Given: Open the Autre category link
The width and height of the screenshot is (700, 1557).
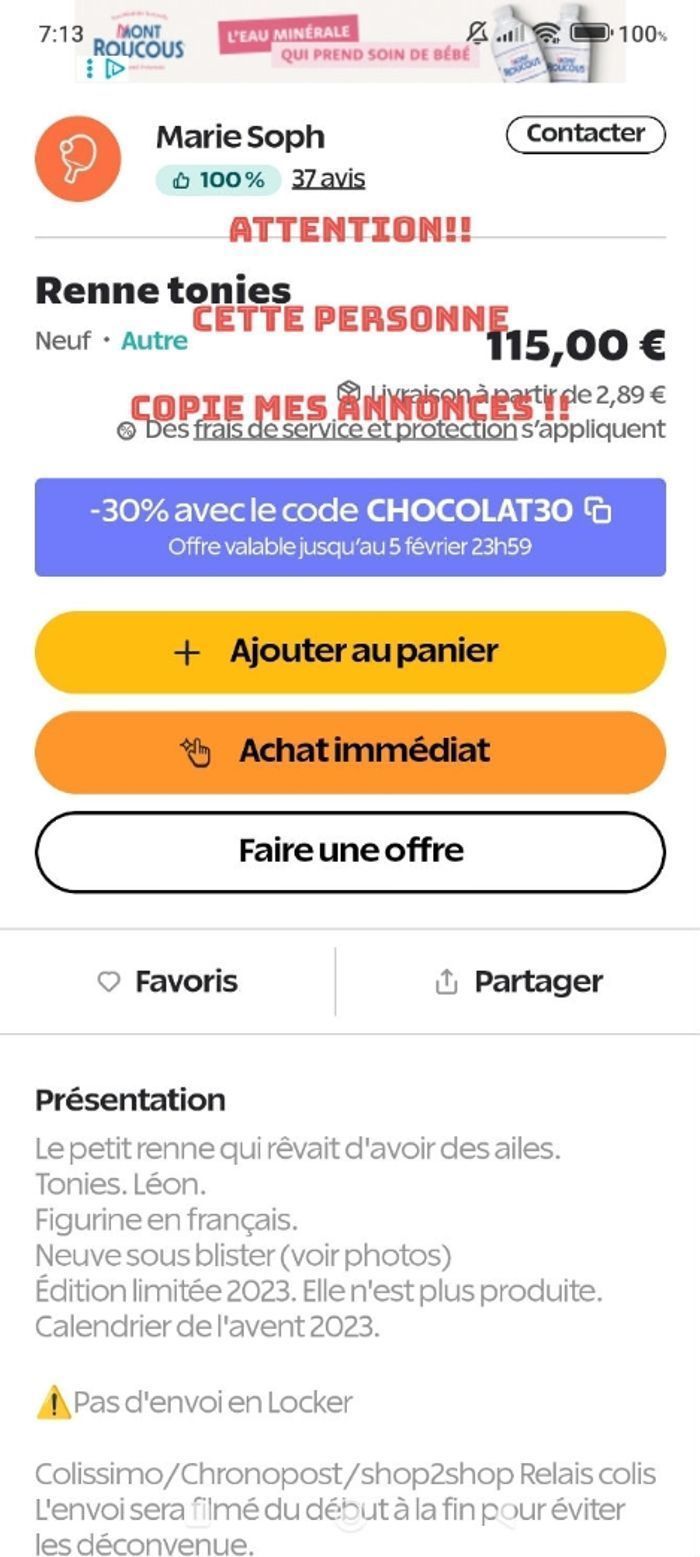Looking at the screenshot, I should pyautogui.click(x=154, y=341).
